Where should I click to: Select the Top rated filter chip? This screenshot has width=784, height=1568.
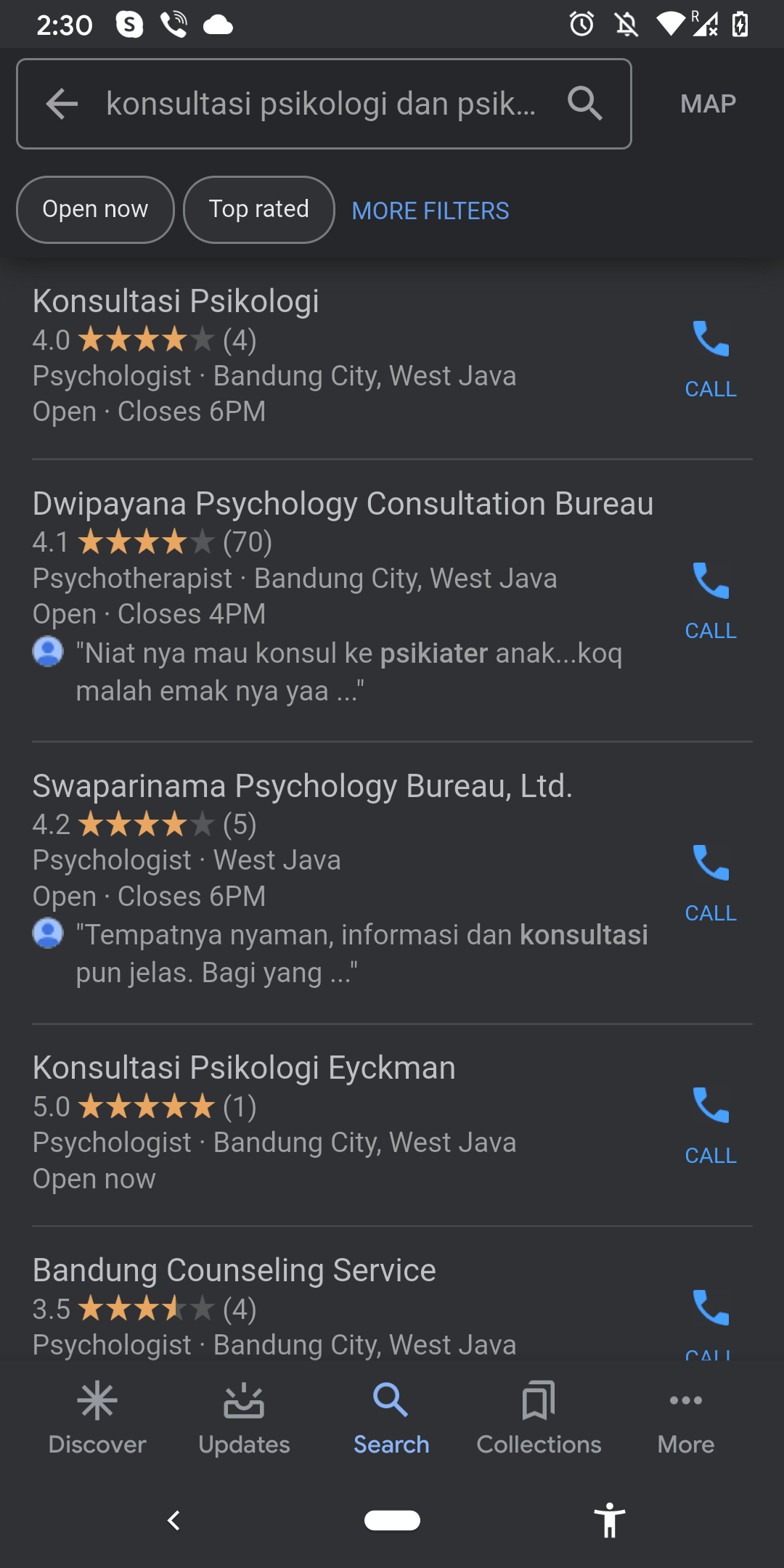click(258, 210)
